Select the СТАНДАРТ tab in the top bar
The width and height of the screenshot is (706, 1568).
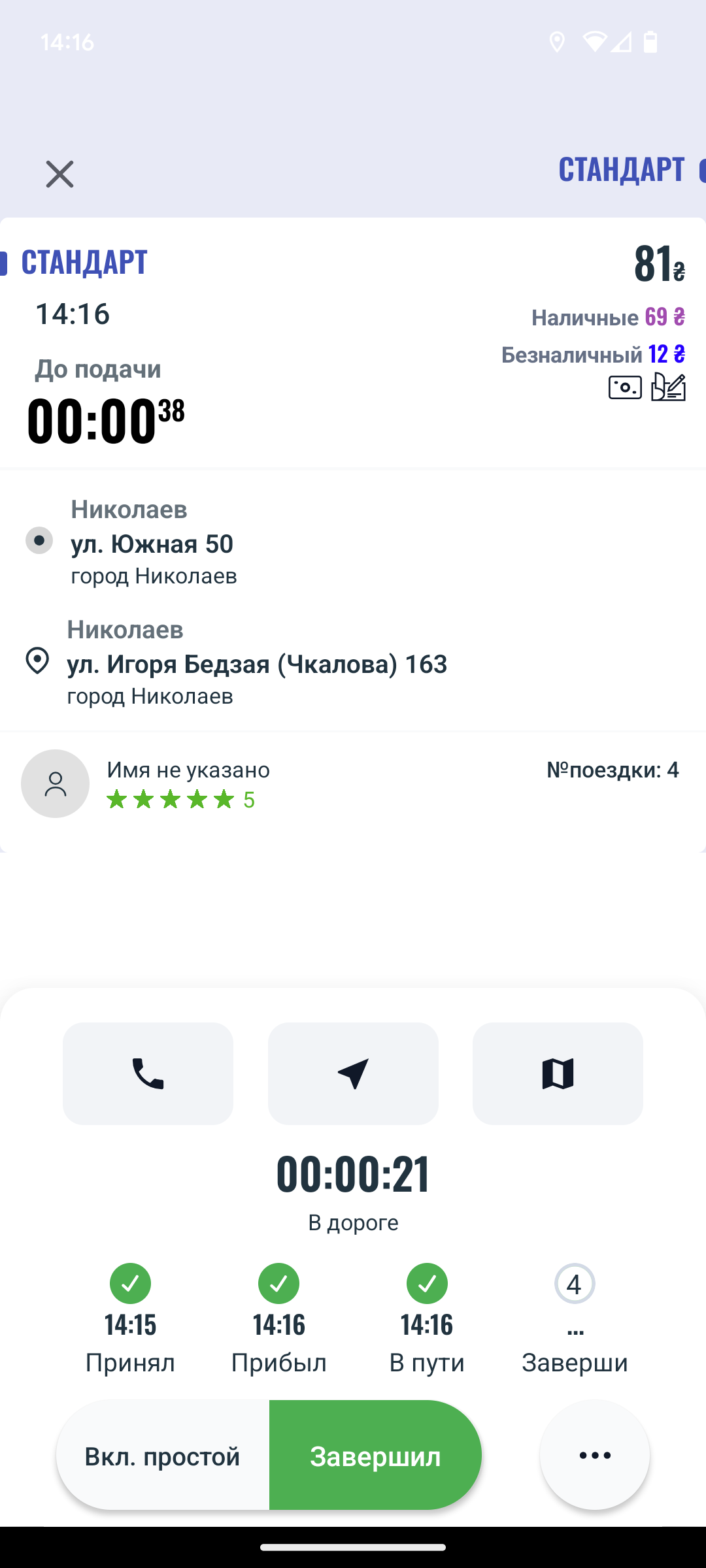coord(622,169)
